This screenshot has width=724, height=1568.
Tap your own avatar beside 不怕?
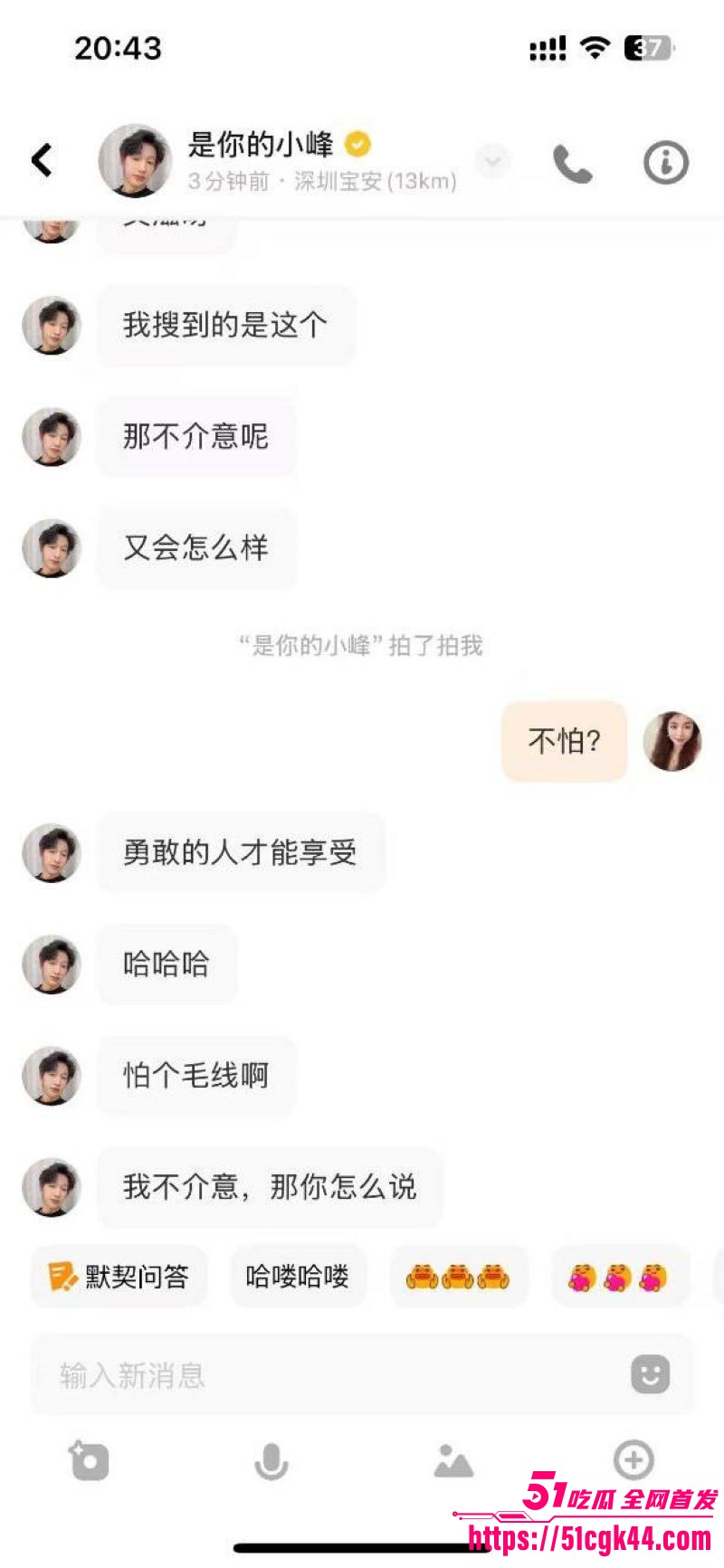click(674, 742)
